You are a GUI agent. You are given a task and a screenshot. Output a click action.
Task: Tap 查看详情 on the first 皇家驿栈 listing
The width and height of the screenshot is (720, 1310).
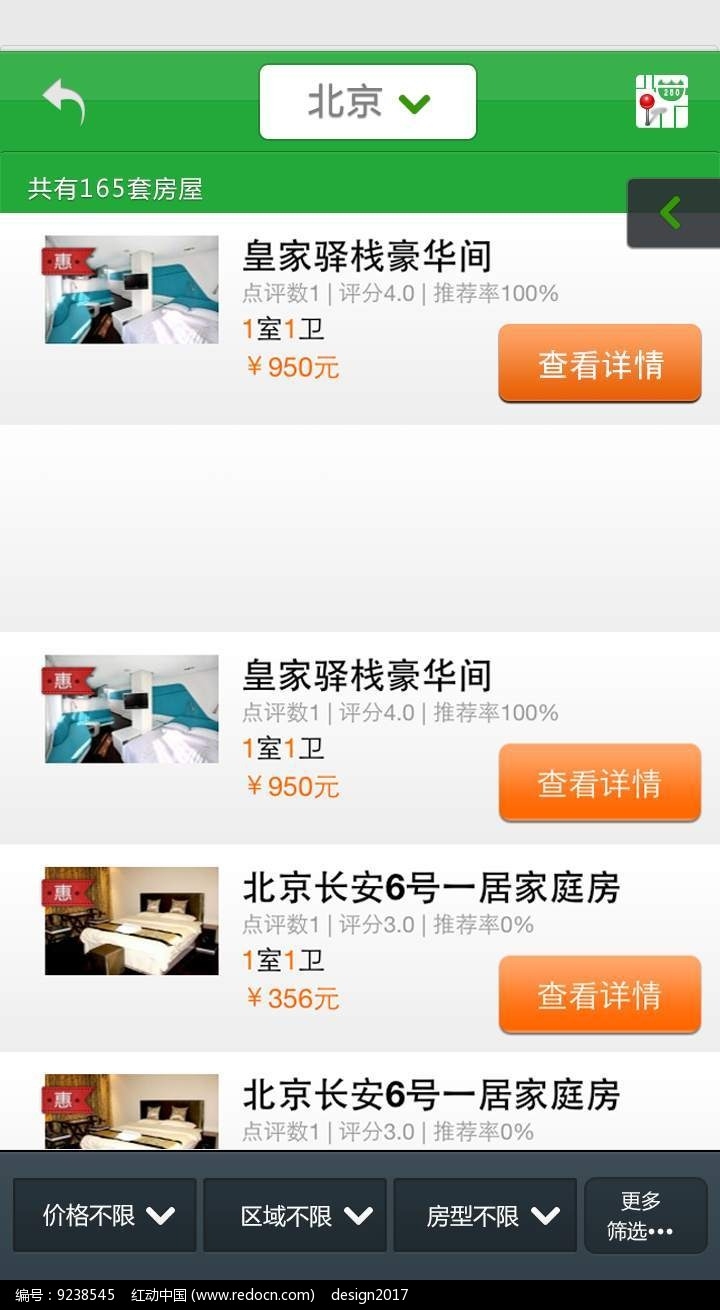(599, 364)
